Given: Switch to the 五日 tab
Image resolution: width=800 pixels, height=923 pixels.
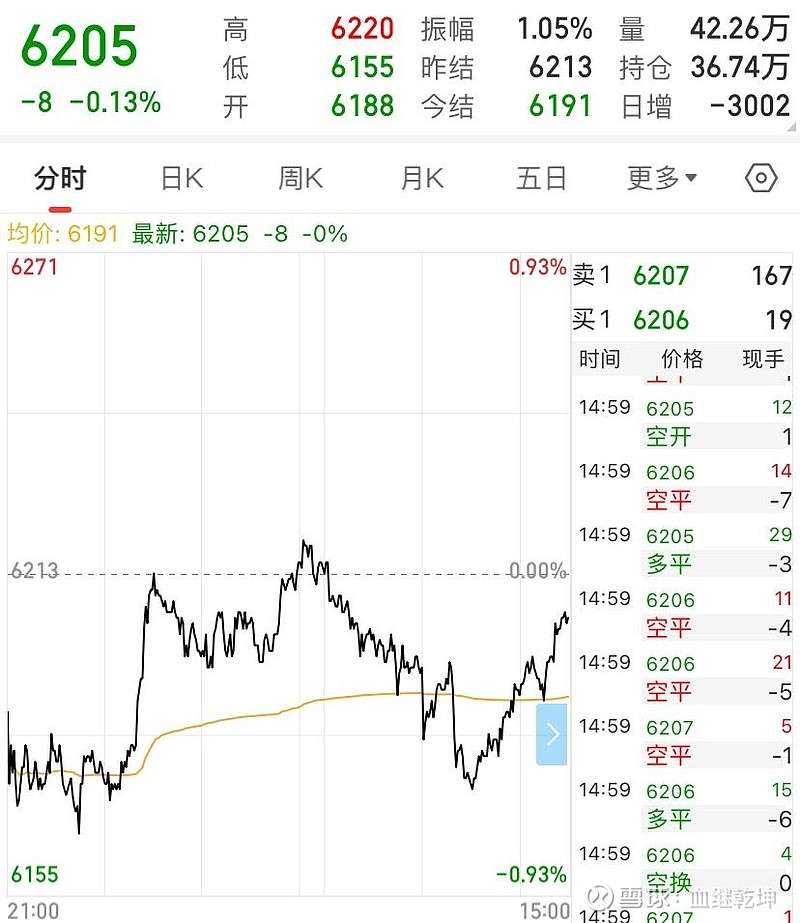Looking at the screenshot, I should pos(541,177).
